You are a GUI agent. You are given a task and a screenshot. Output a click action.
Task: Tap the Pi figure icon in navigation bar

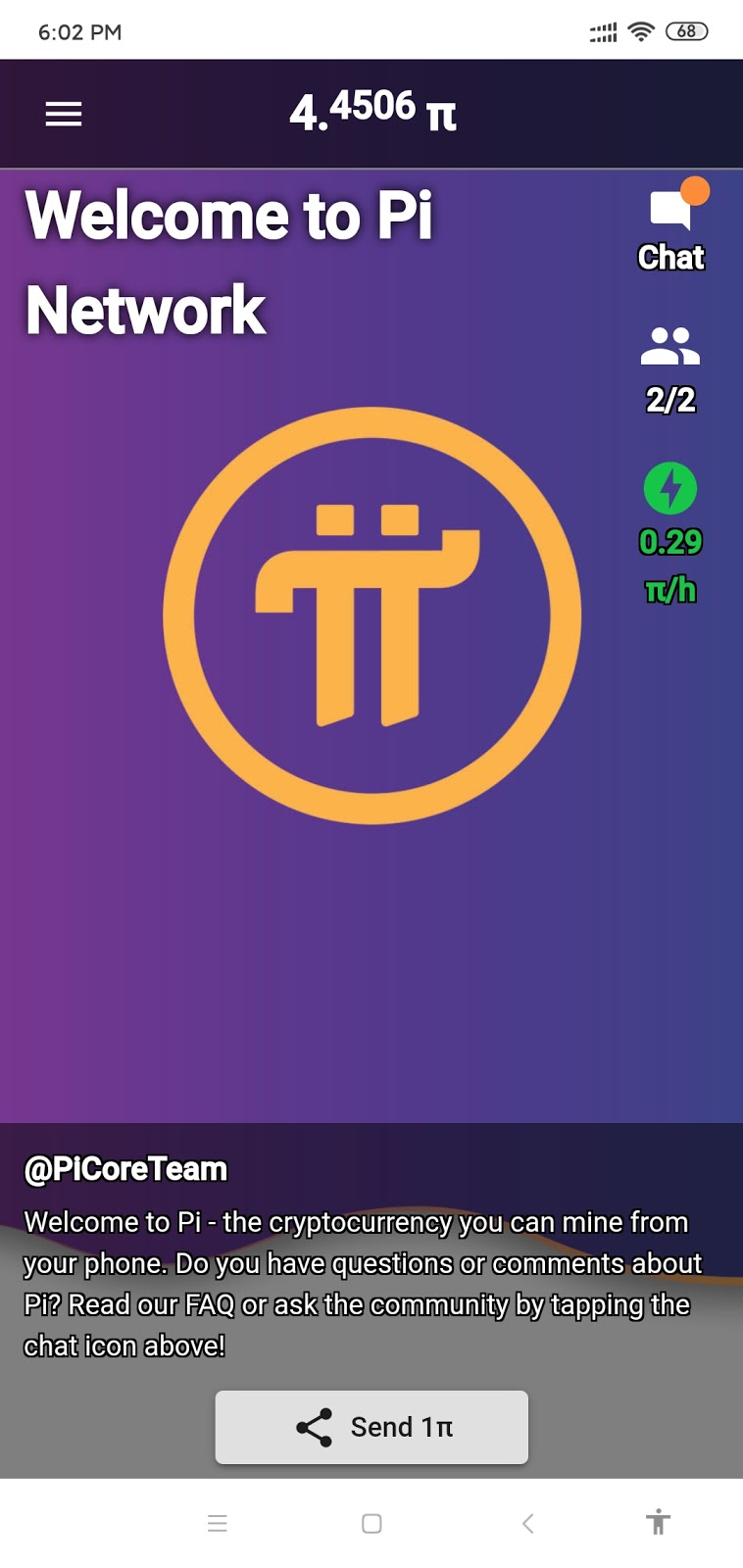click(x=657, y=1522)
